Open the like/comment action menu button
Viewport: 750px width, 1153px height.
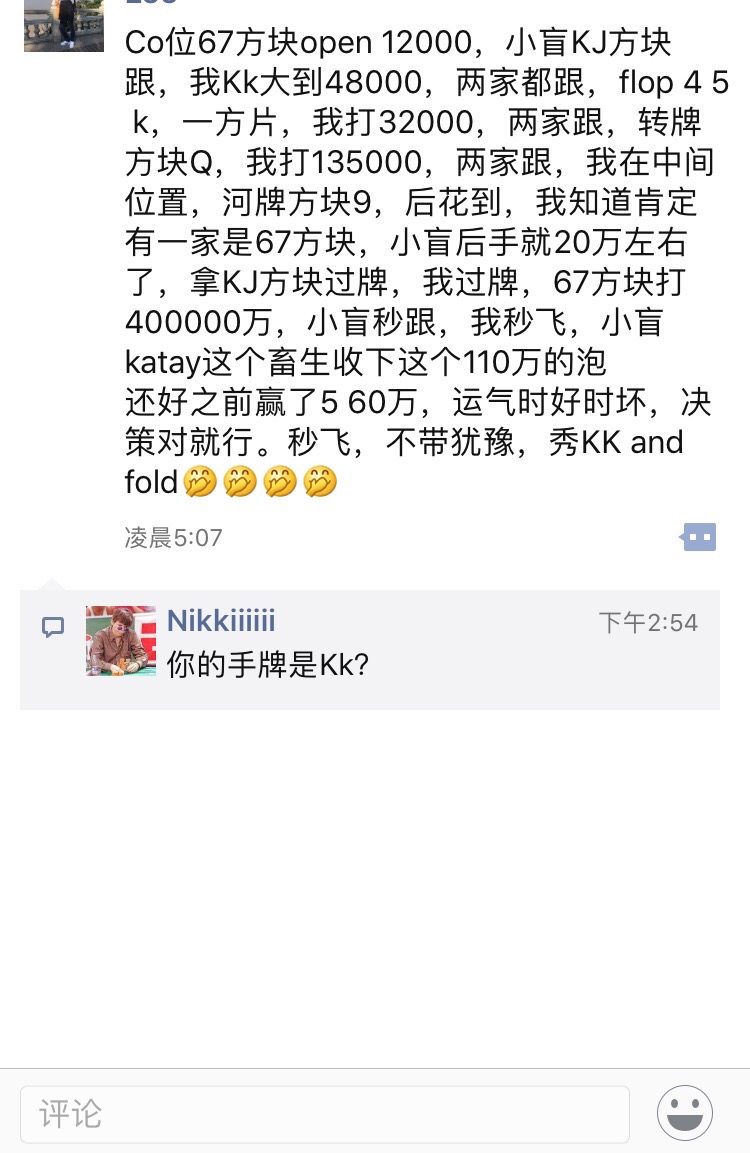(699, 538)
